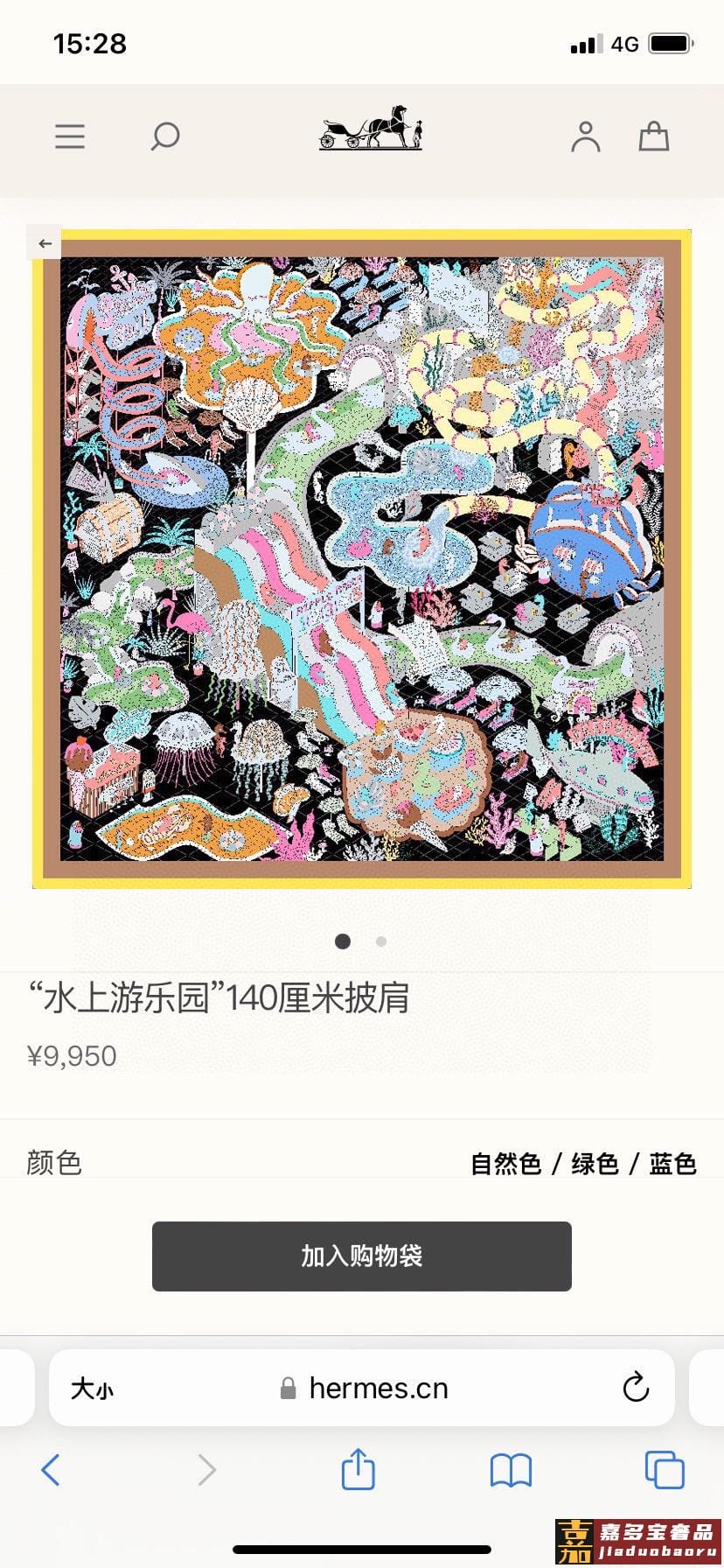
Task: View the shopping bag
Action: (x=653, y=136)
